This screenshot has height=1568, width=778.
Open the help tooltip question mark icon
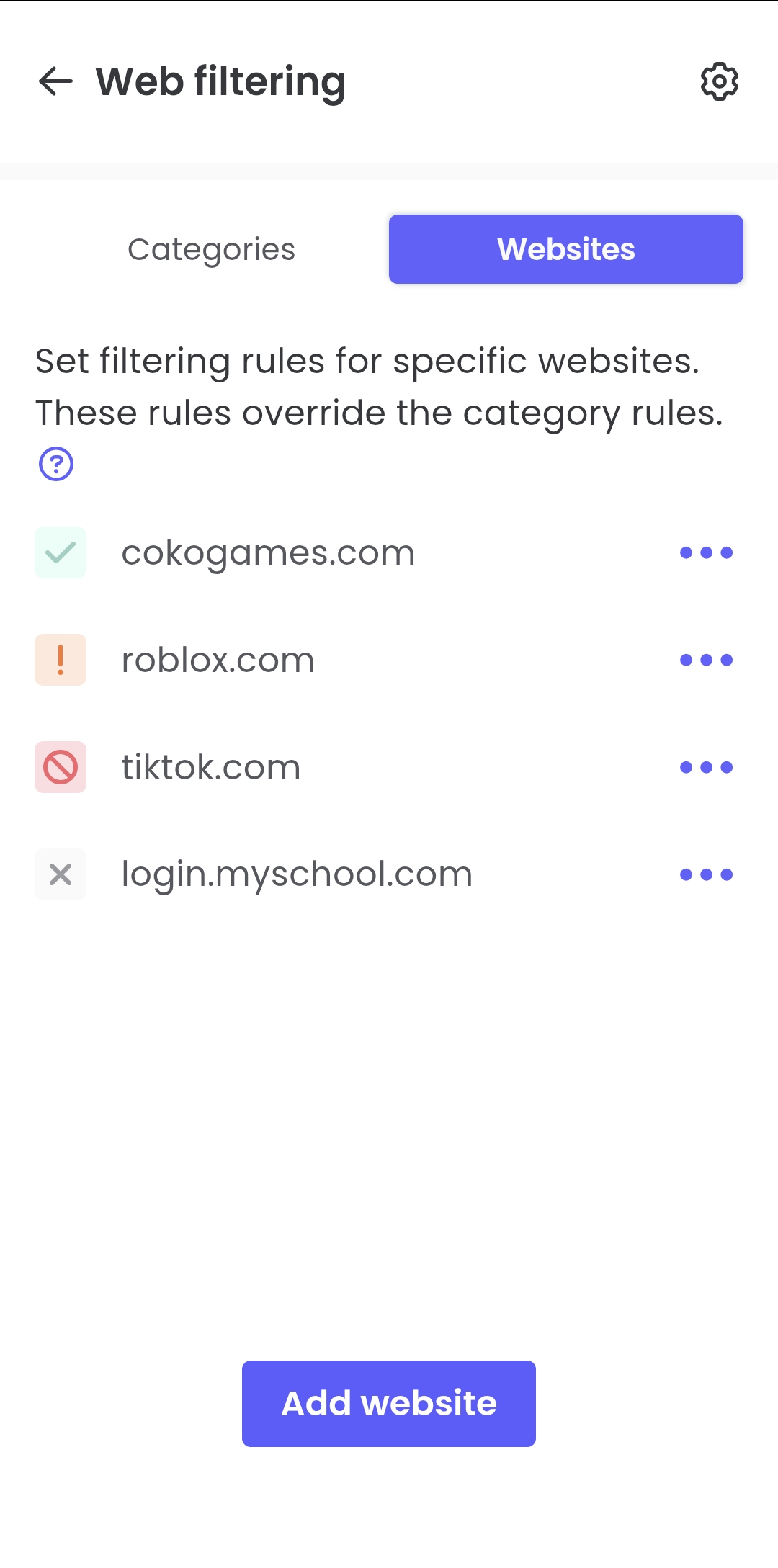56,465
